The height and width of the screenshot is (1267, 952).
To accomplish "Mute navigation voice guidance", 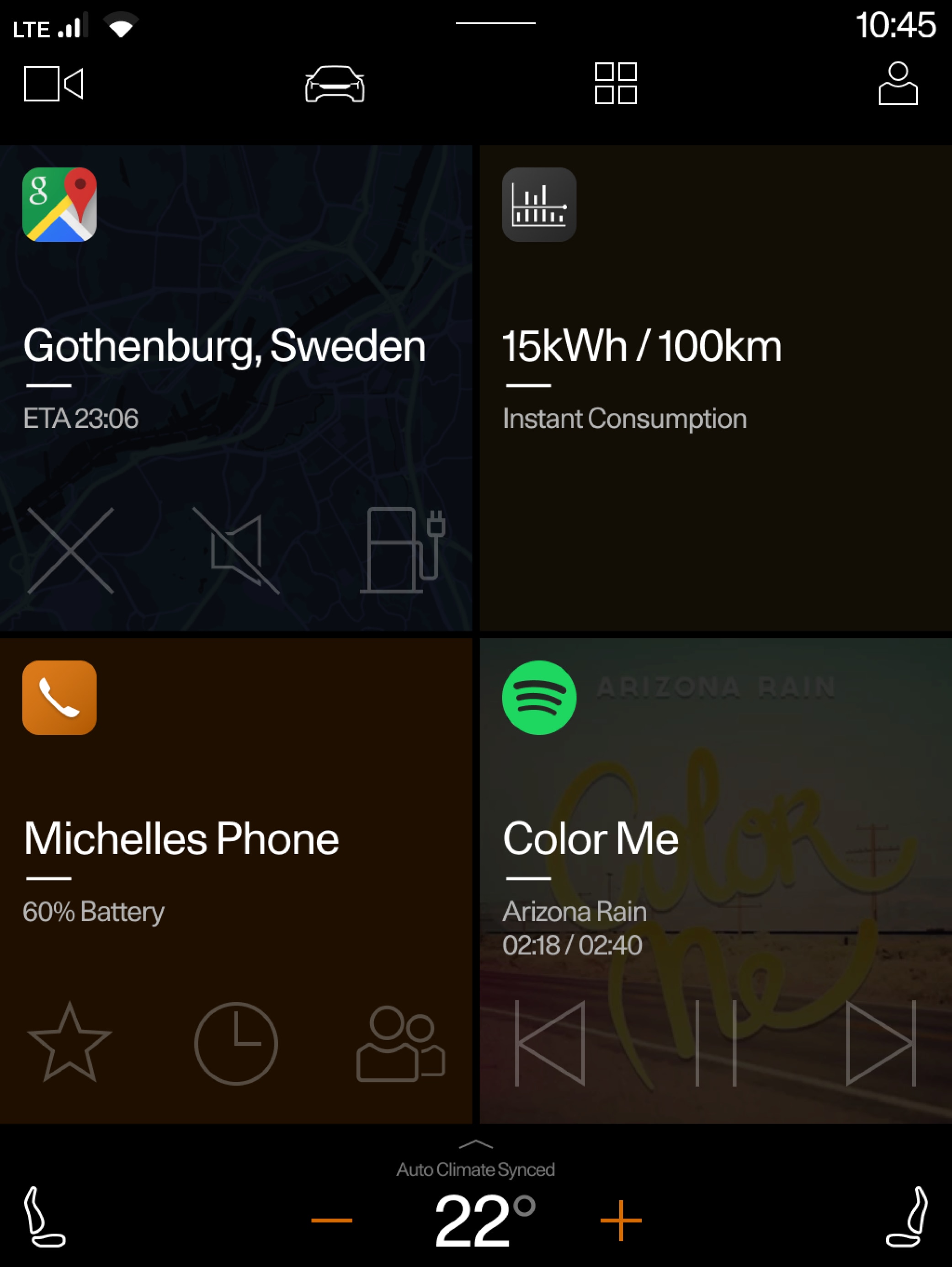I will tap(236, 551).
